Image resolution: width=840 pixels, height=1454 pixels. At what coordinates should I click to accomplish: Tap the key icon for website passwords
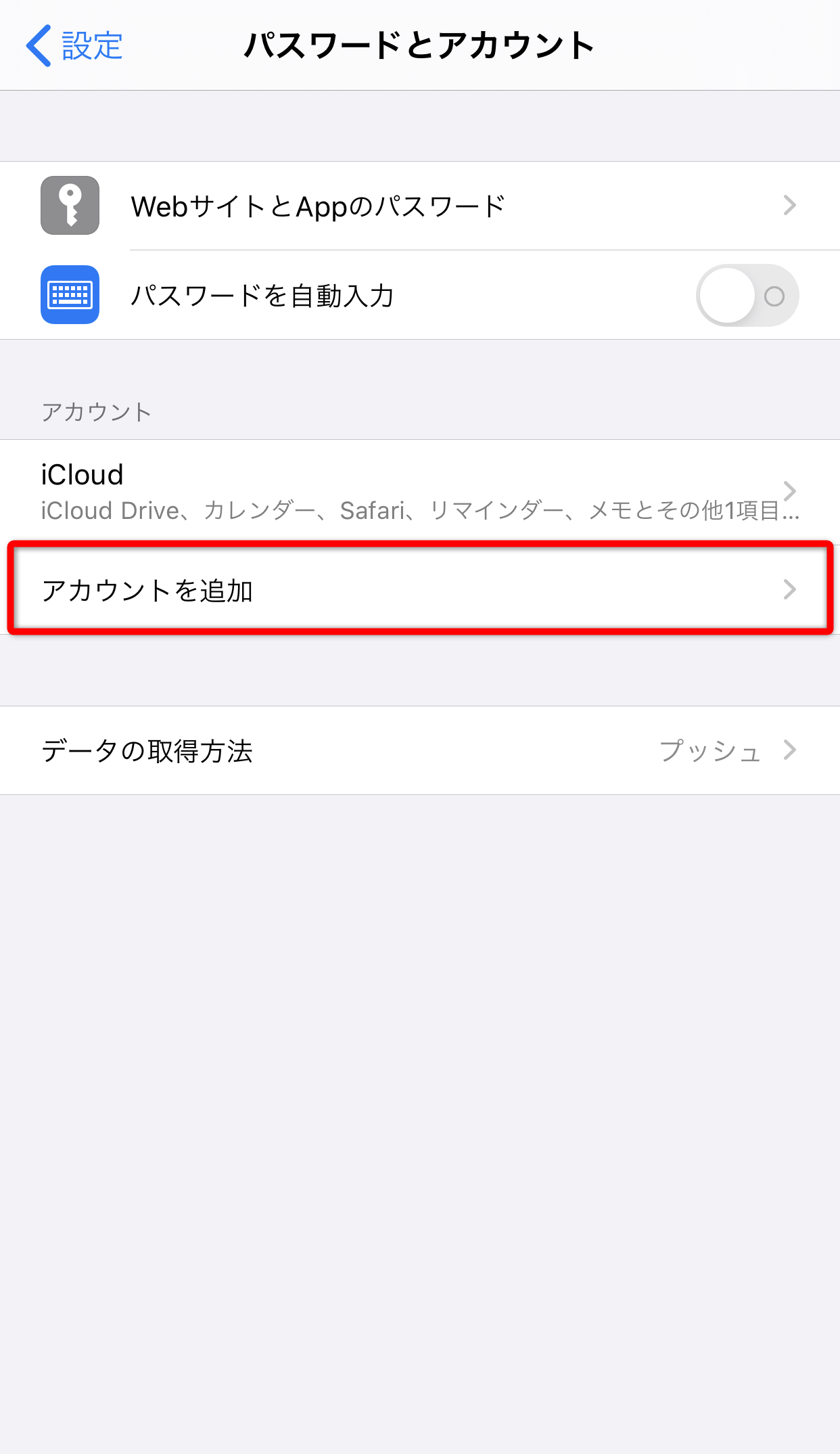[70, 206]
